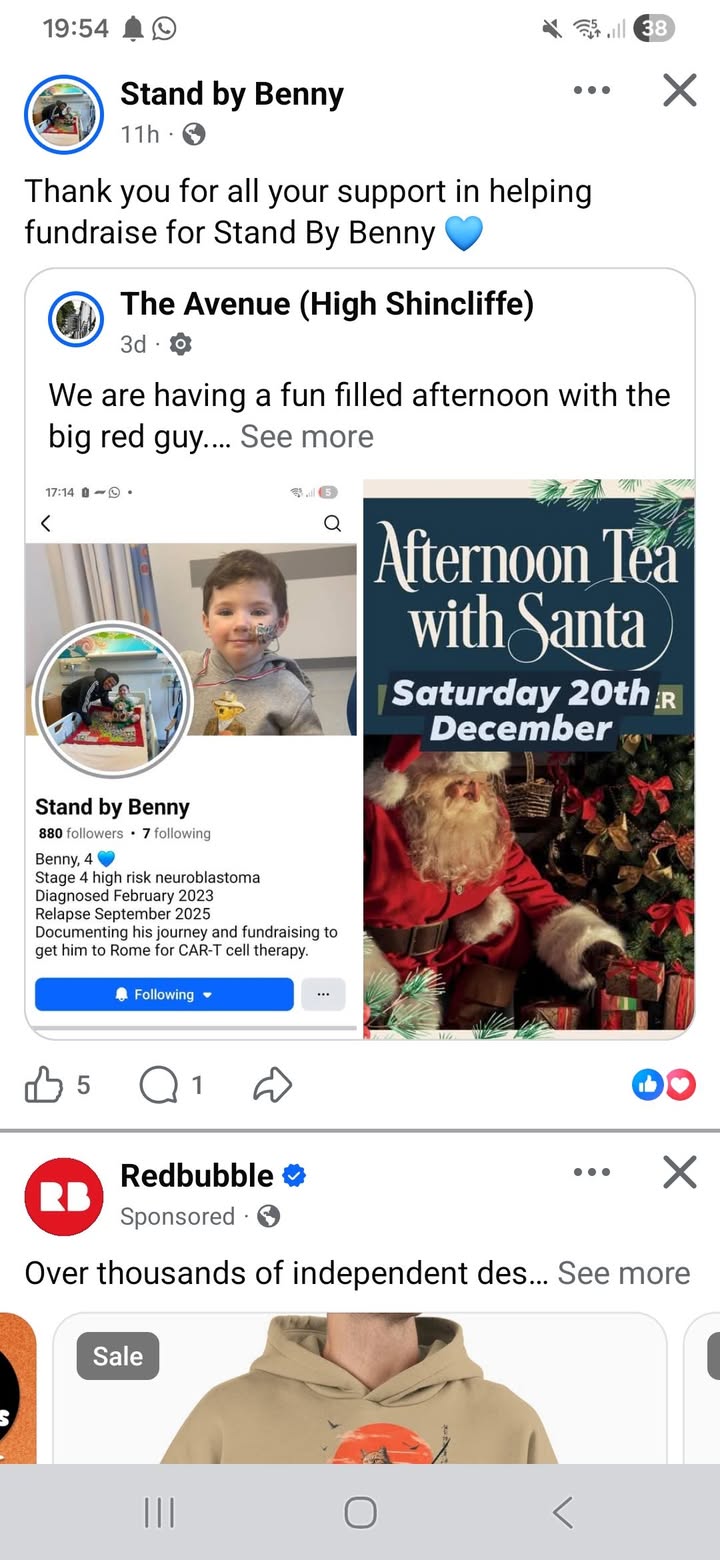Open The Avenue (High Shincliffe) page
Screen dimensions: 720x1560
[326, 303]
